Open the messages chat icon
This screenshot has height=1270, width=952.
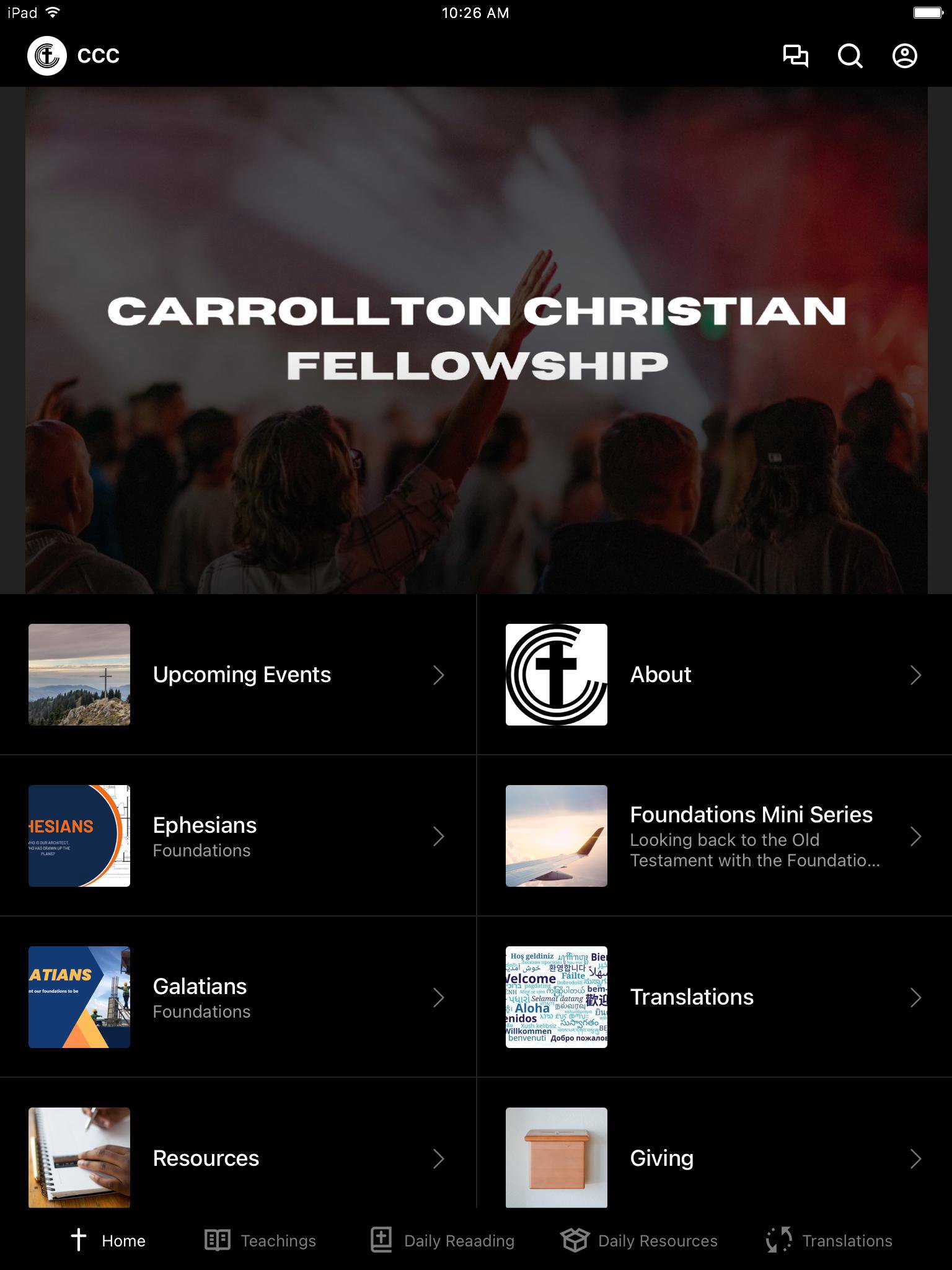[795, 56]
